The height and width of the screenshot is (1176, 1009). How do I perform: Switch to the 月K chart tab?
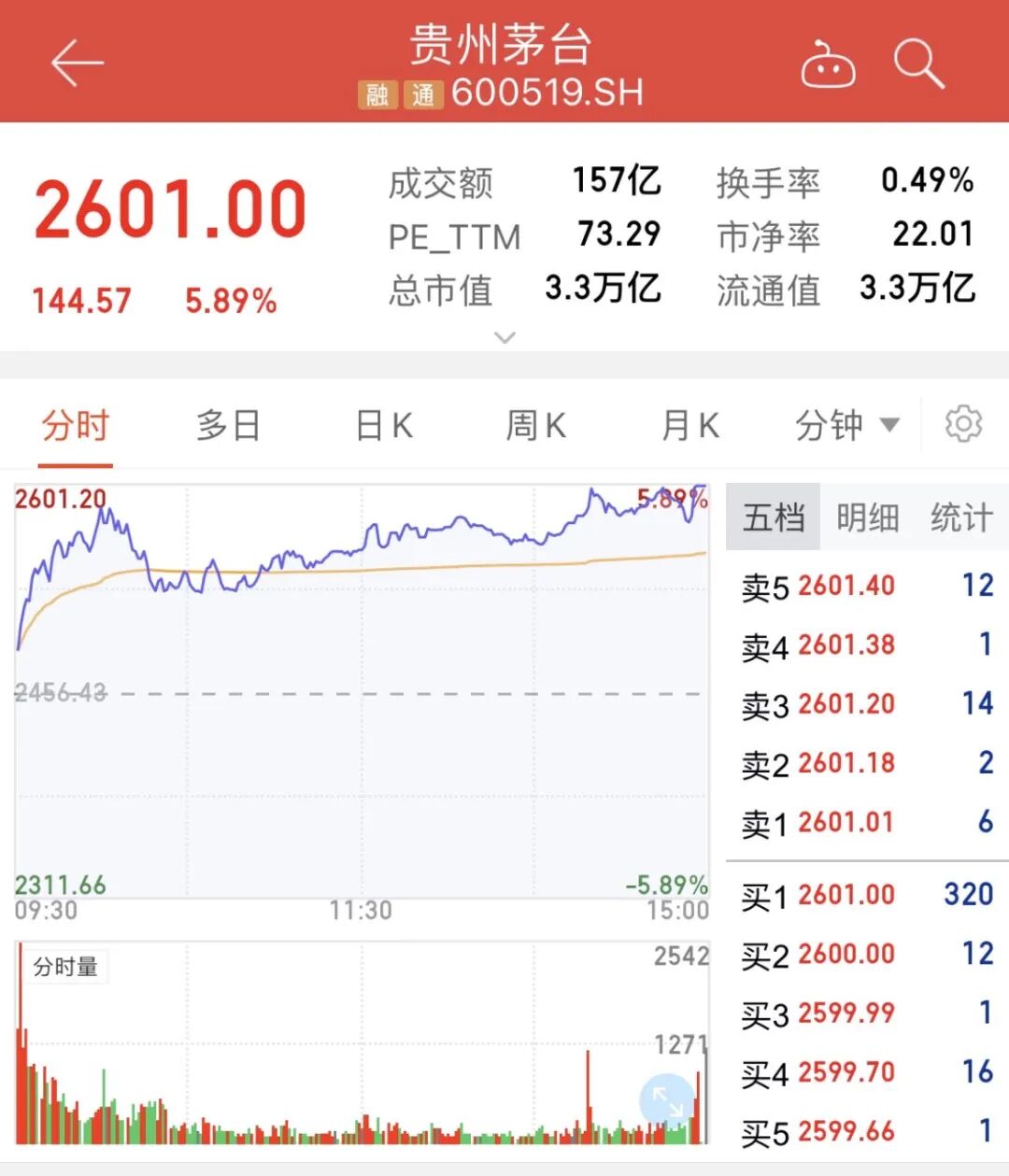point(690,426)
